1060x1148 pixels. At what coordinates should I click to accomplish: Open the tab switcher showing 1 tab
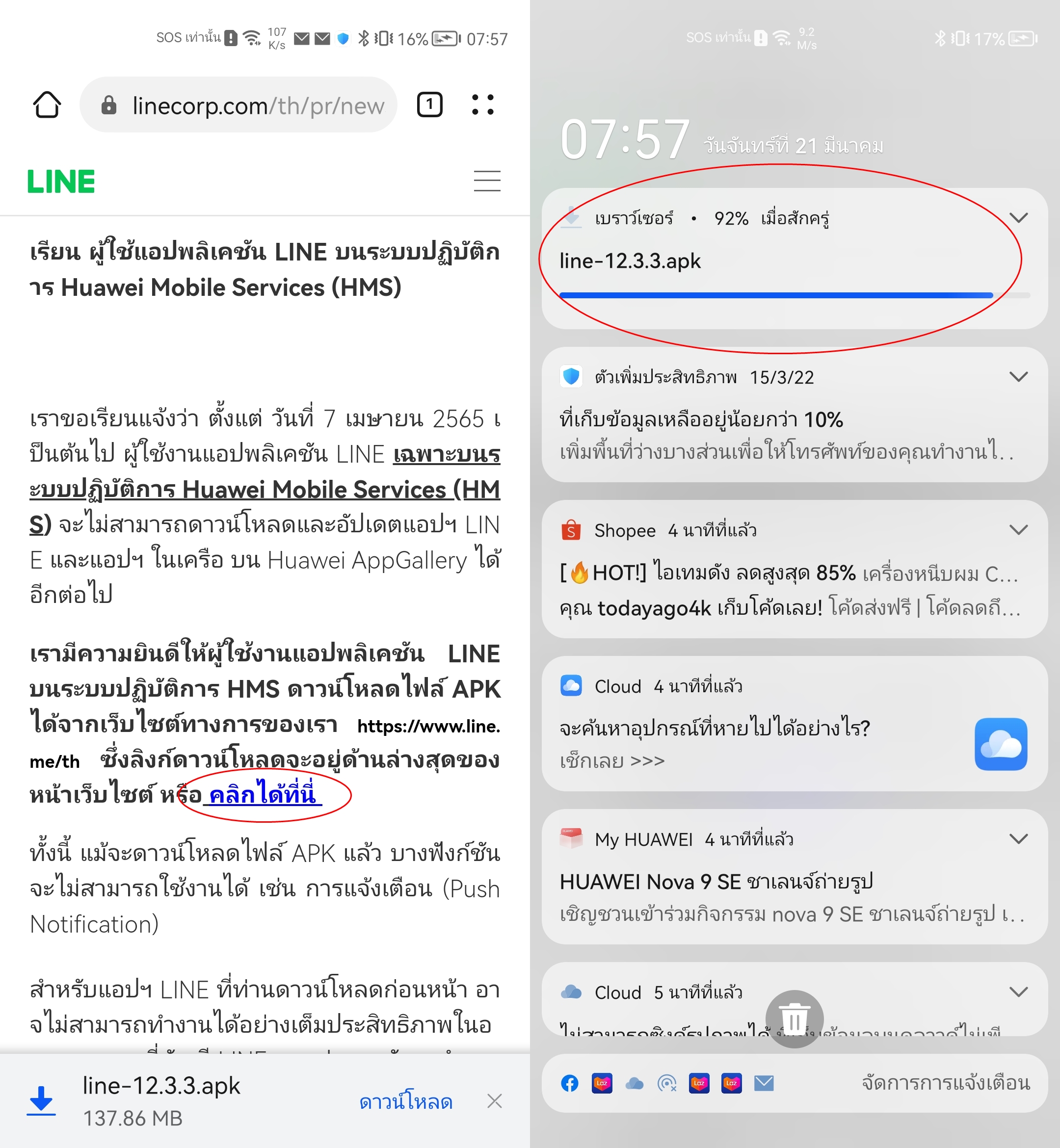[x=429, y=105]
